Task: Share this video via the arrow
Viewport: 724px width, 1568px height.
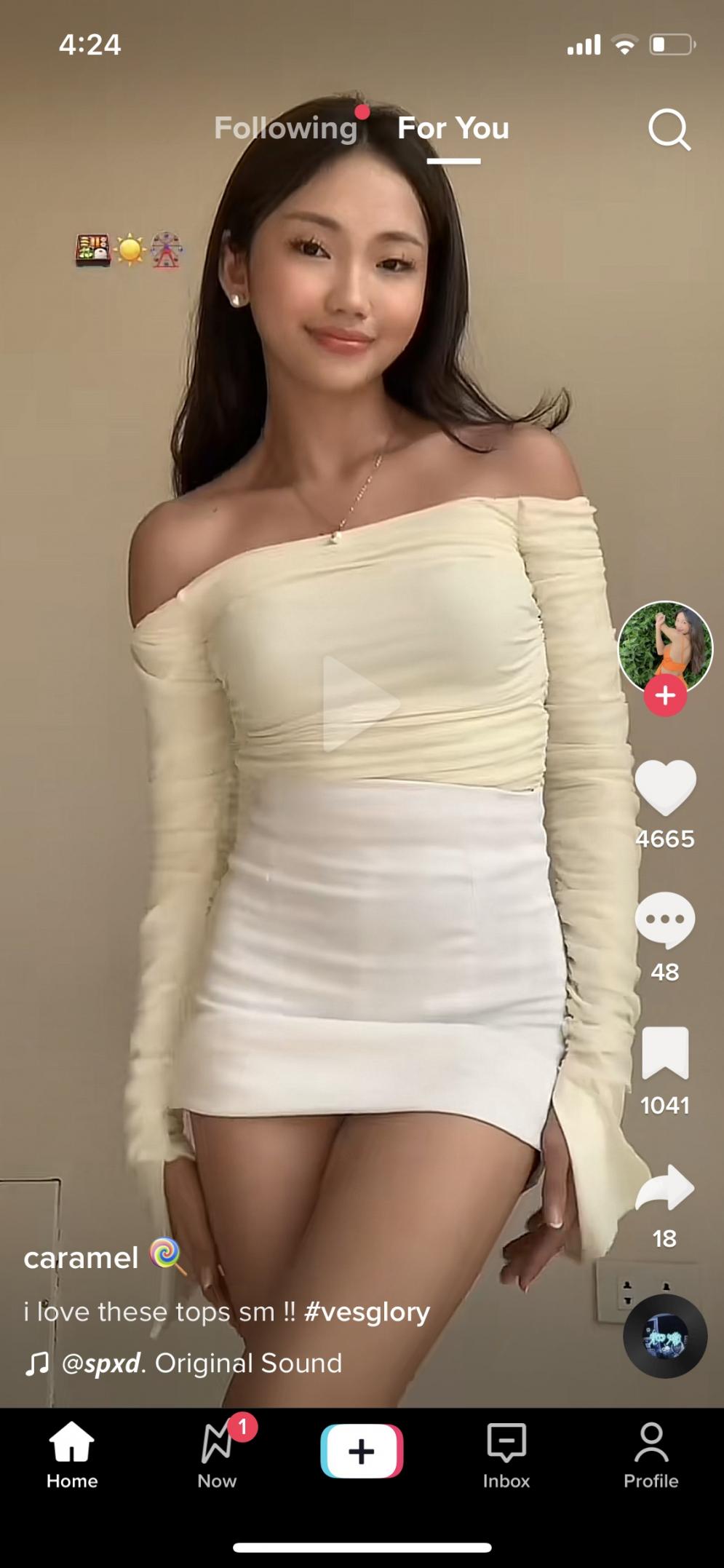Action: (665, 1188)
